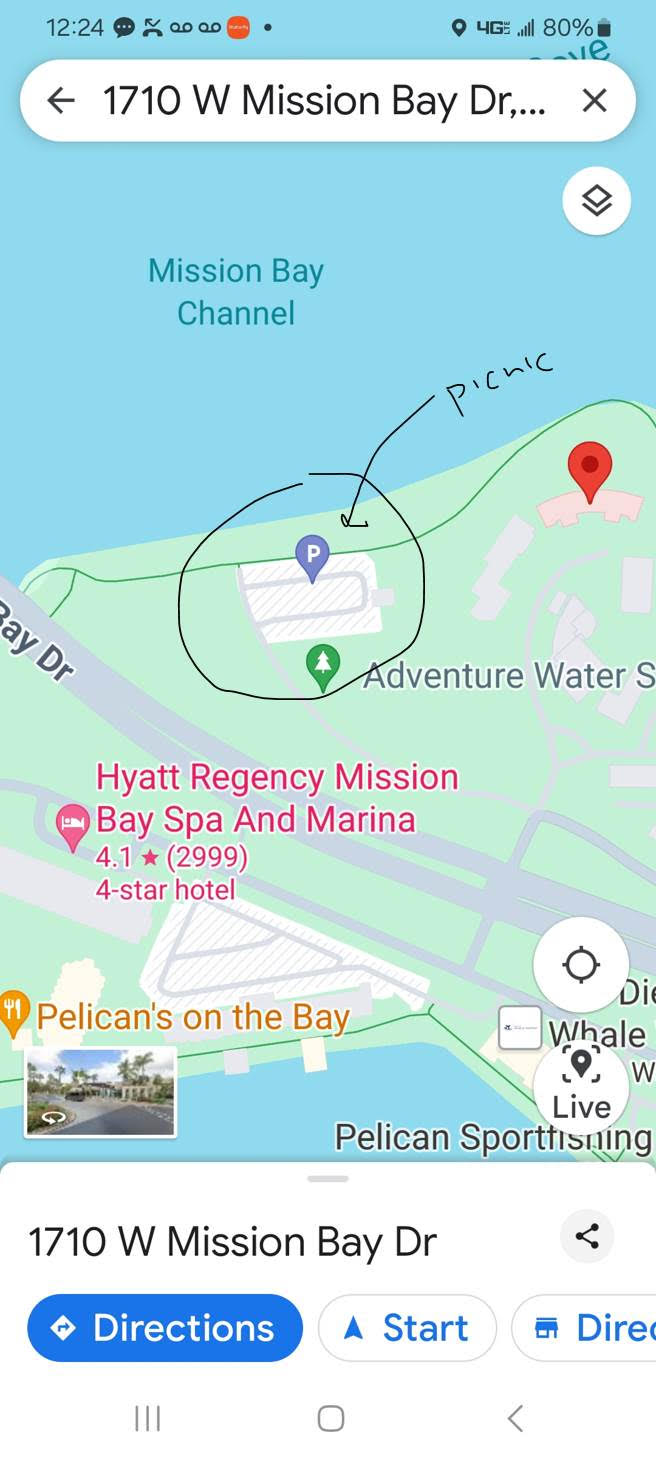Get Directions to 1710 W Mission Bay Dr
The height and width of the screenshot is (1458, 656).
pyautogui.click(x=165, y=1328)
